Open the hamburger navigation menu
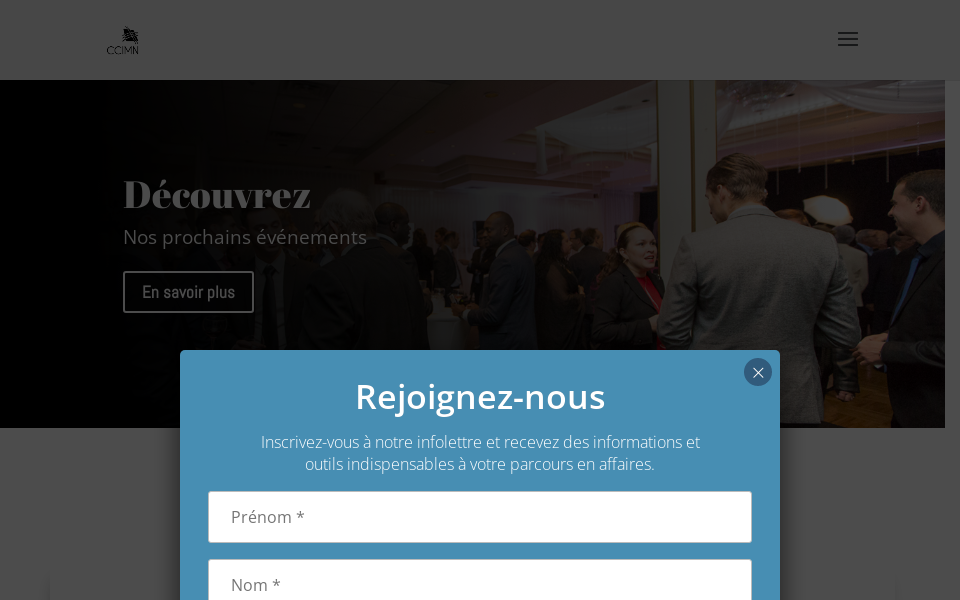960x600 pixels. 848,39
